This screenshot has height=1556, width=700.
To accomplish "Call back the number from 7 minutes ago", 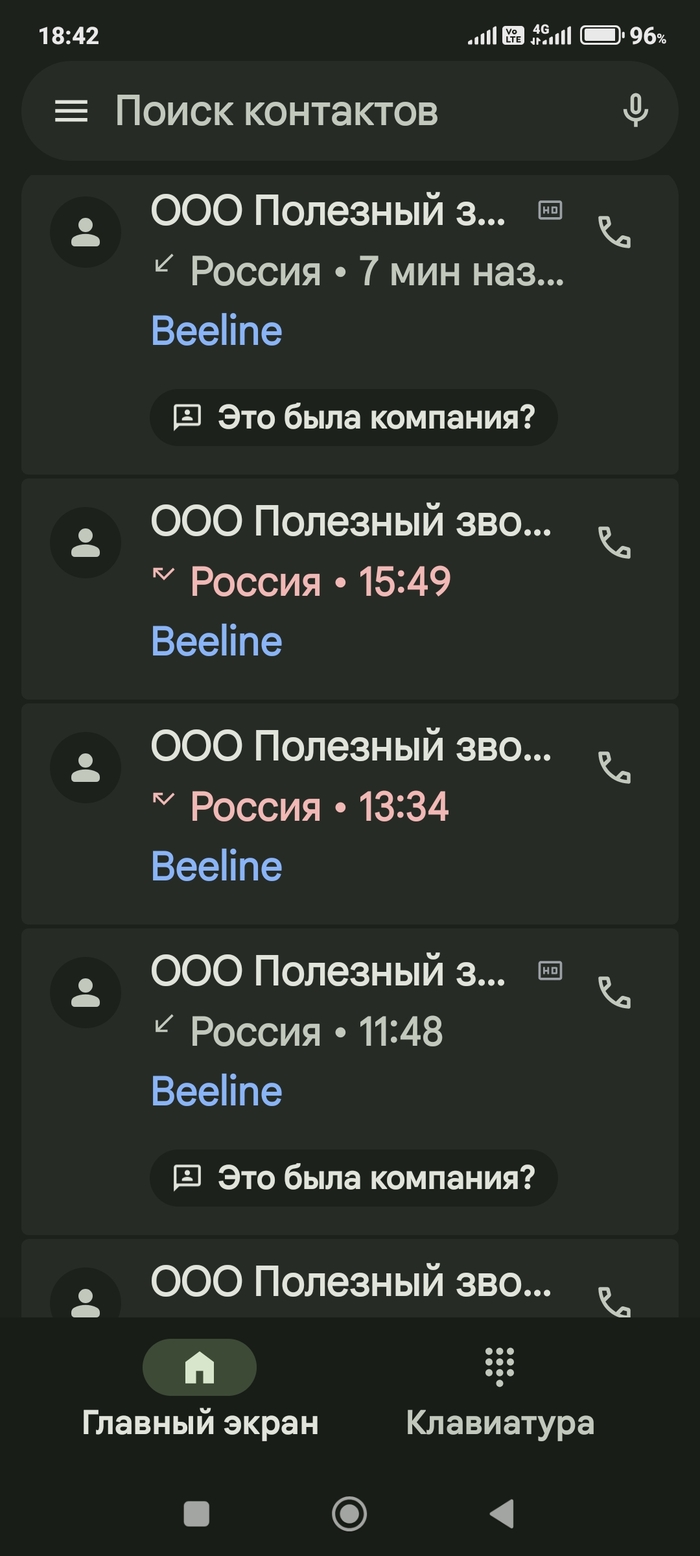I will 614,232.
